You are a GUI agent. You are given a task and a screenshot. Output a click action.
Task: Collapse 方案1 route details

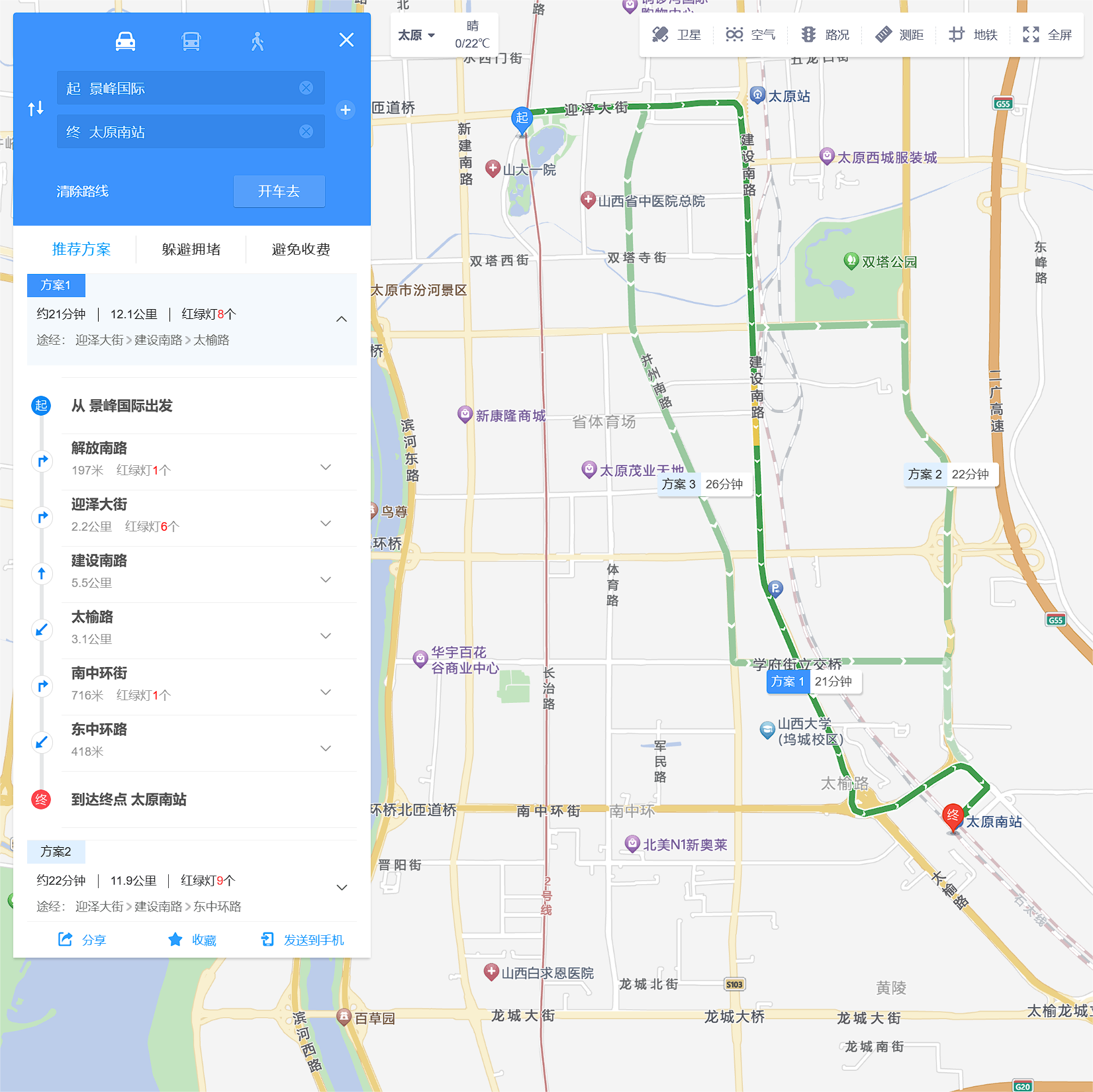(342, 319)
